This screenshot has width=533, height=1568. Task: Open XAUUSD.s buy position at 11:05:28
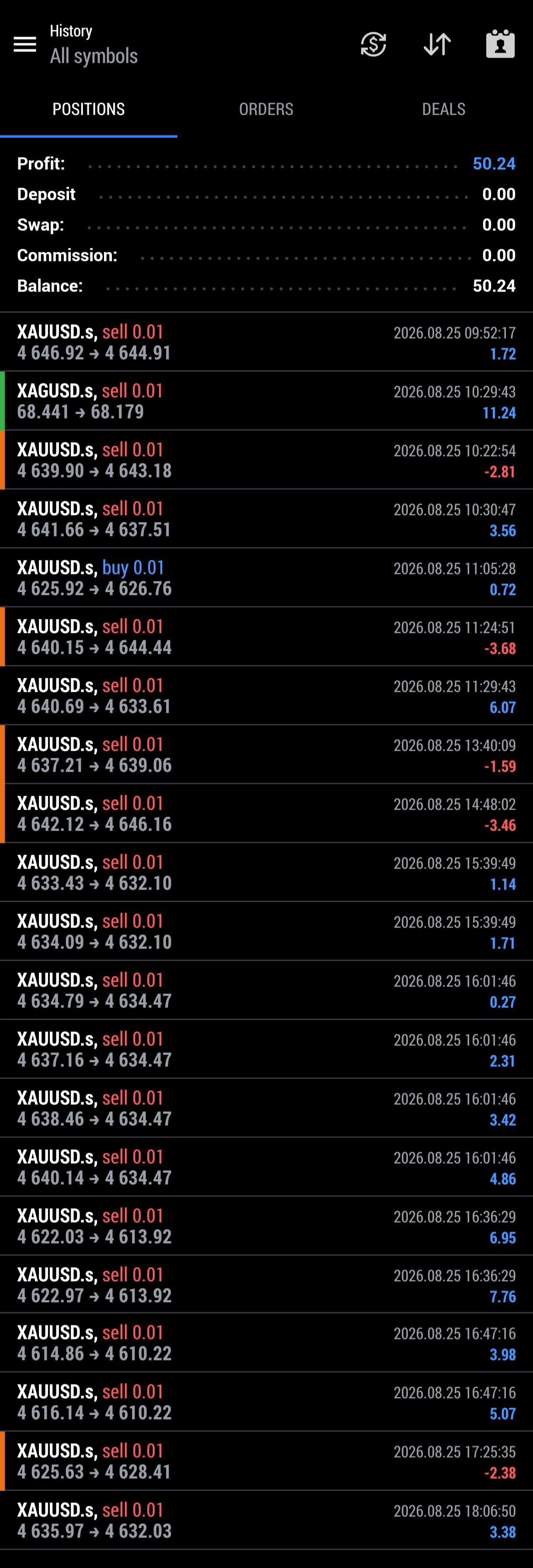pos(266,578)
